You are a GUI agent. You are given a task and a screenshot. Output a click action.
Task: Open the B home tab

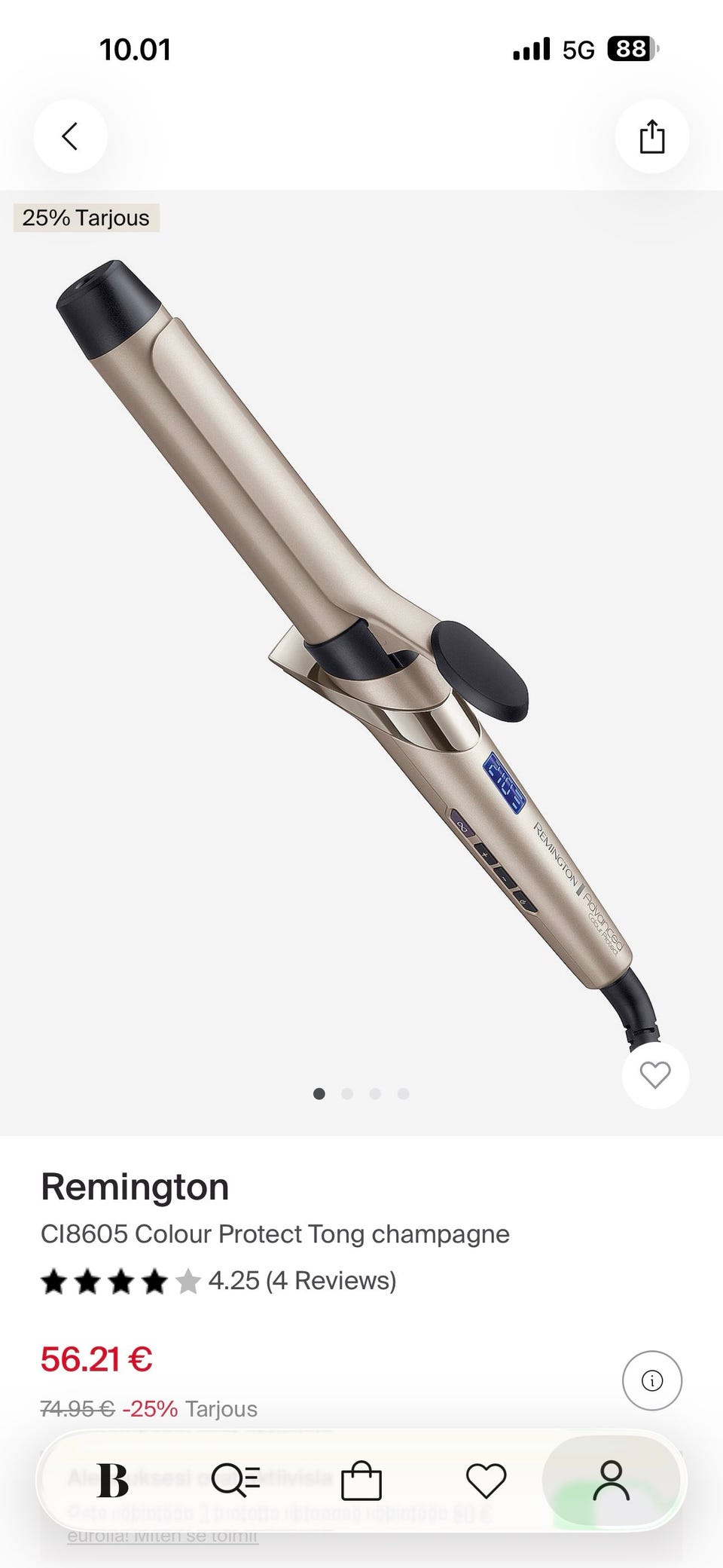coord(112,1481)
